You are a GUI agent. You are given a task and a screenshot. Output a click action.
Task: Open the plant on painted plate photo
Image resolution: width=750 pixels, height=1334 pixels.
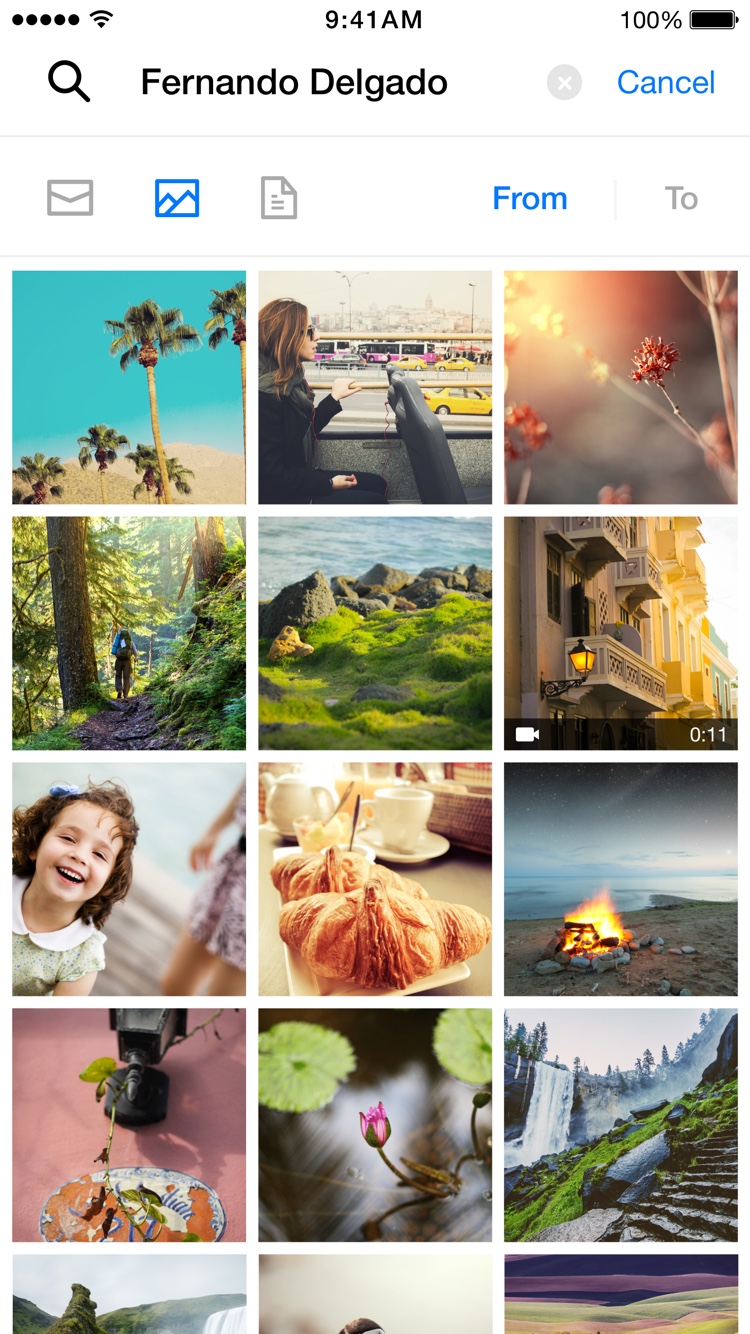point(129,1125)
